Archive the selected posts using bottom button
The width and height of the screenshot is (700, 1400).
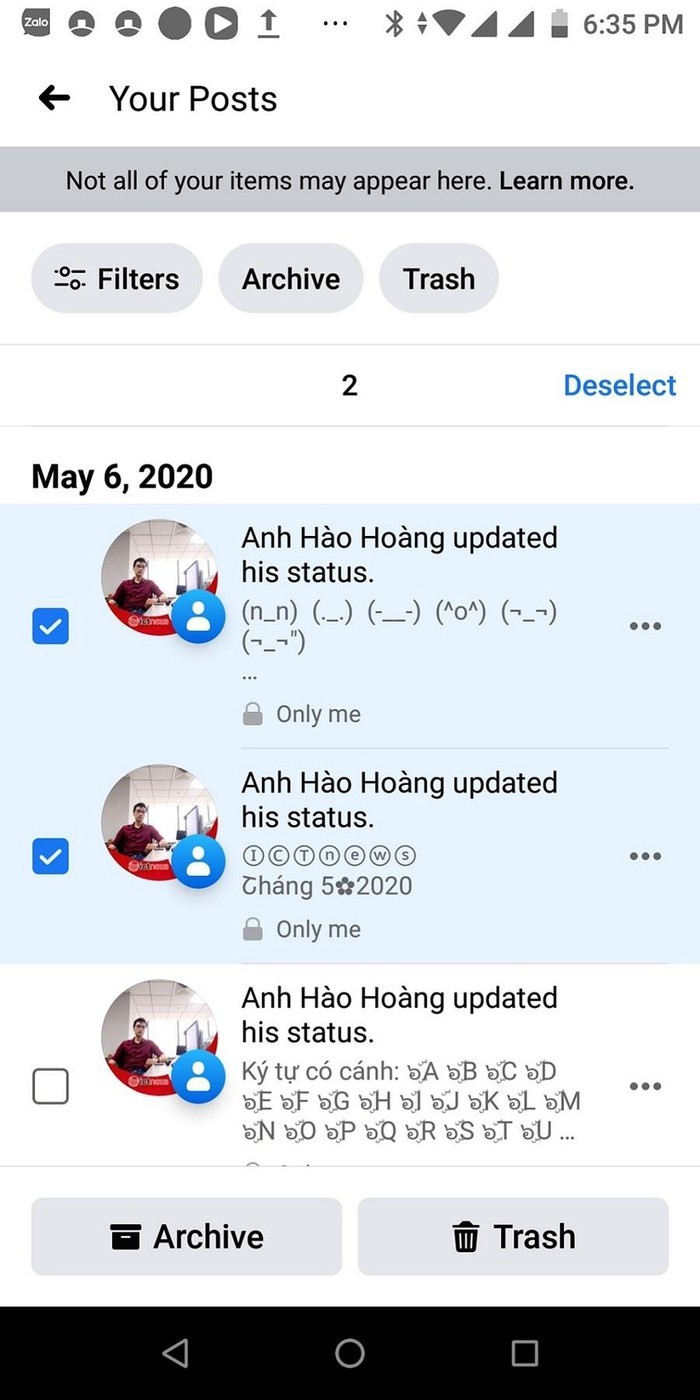187,1237
